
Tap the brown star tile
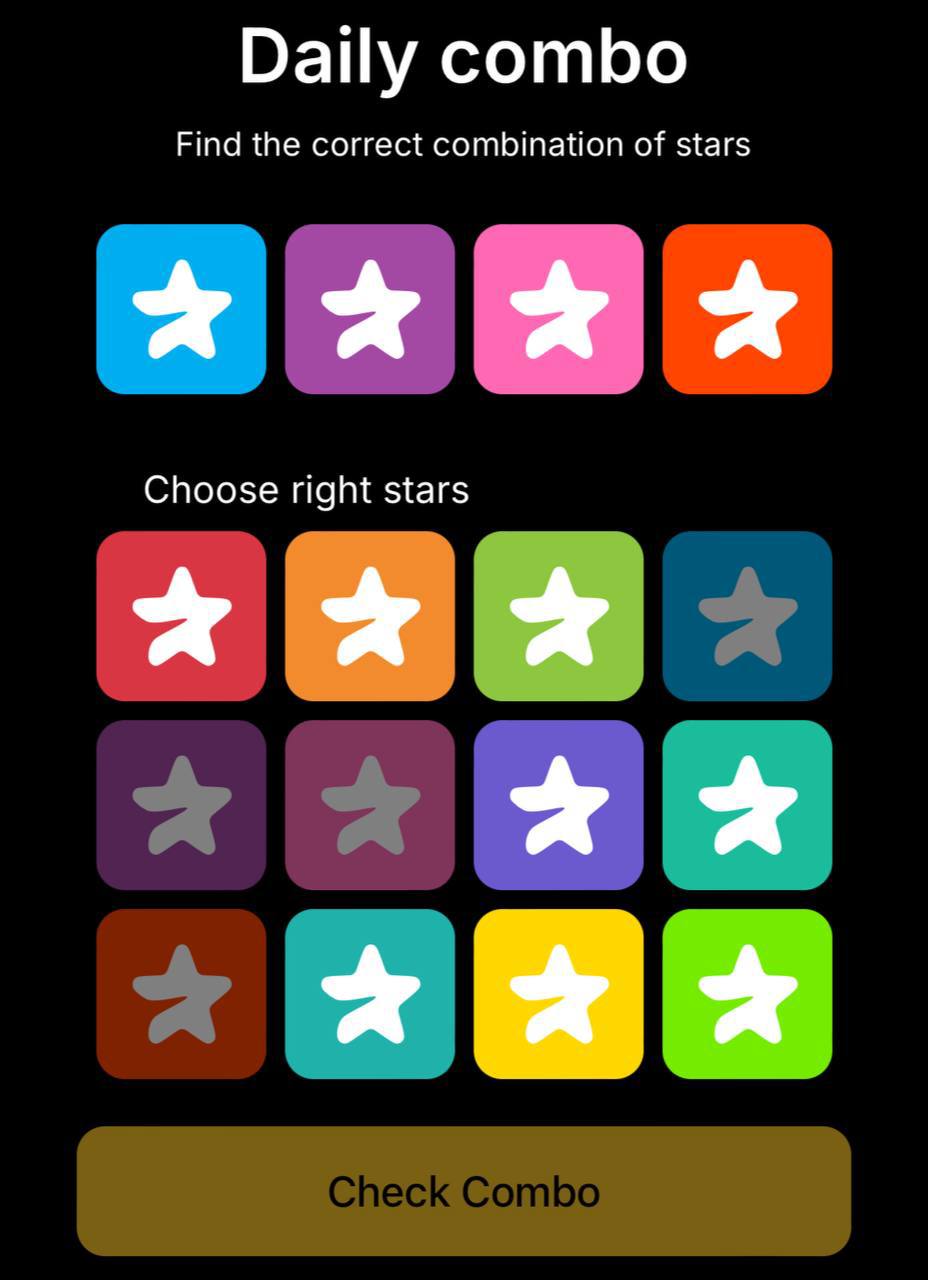tap(181, 994)
